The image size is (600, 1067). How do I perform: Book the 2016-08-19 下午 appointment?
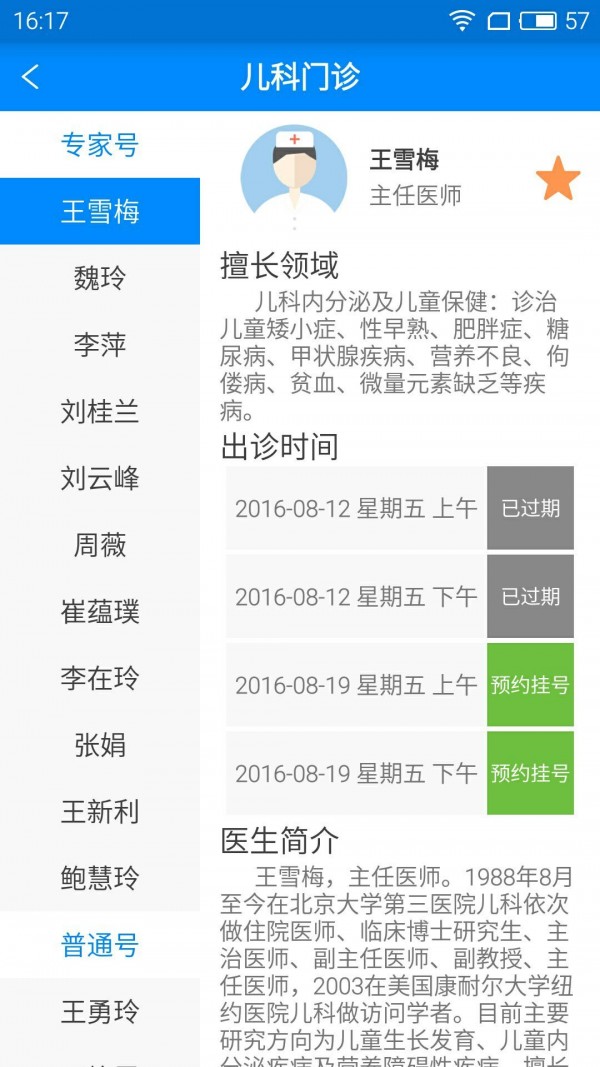coord(530,773)
